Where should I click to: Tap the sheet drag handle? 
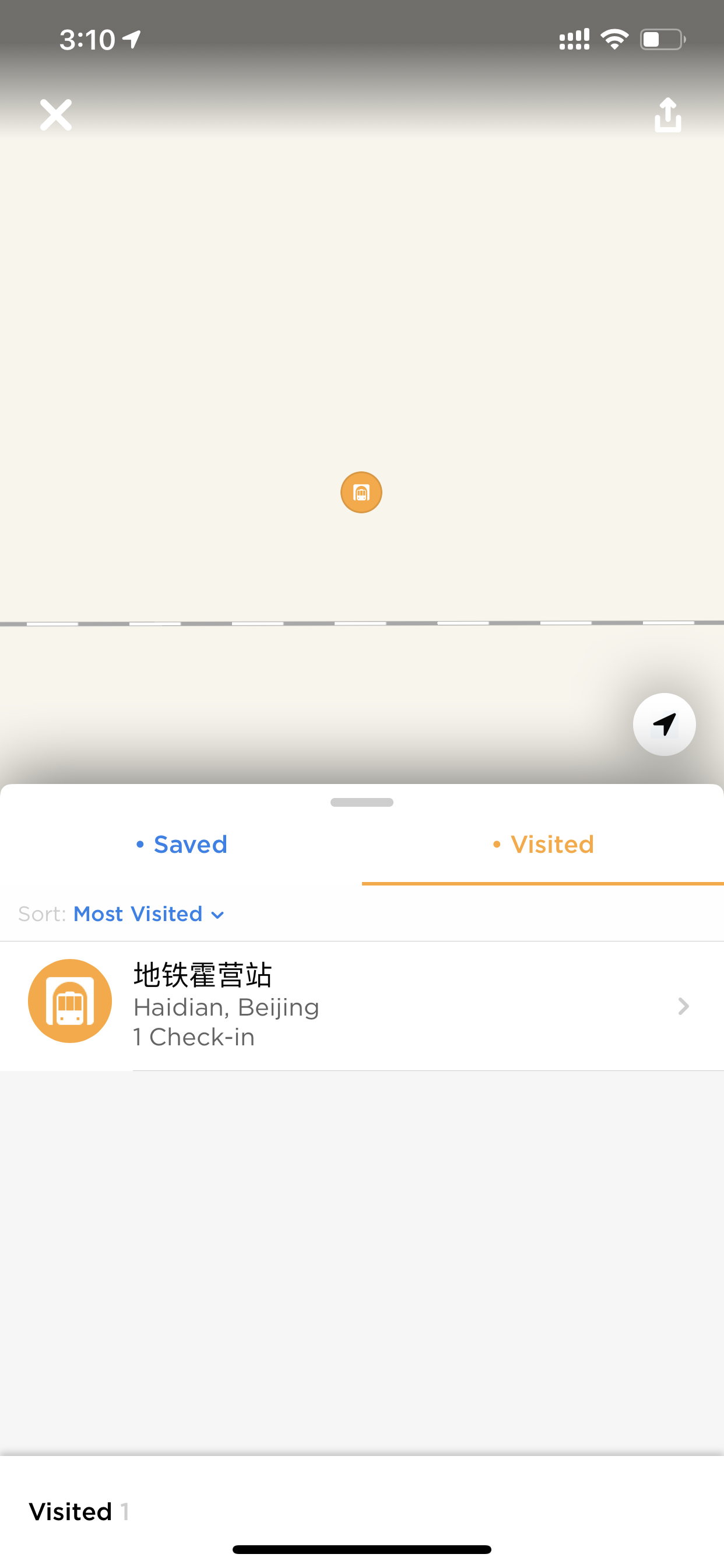coord(362,801)
